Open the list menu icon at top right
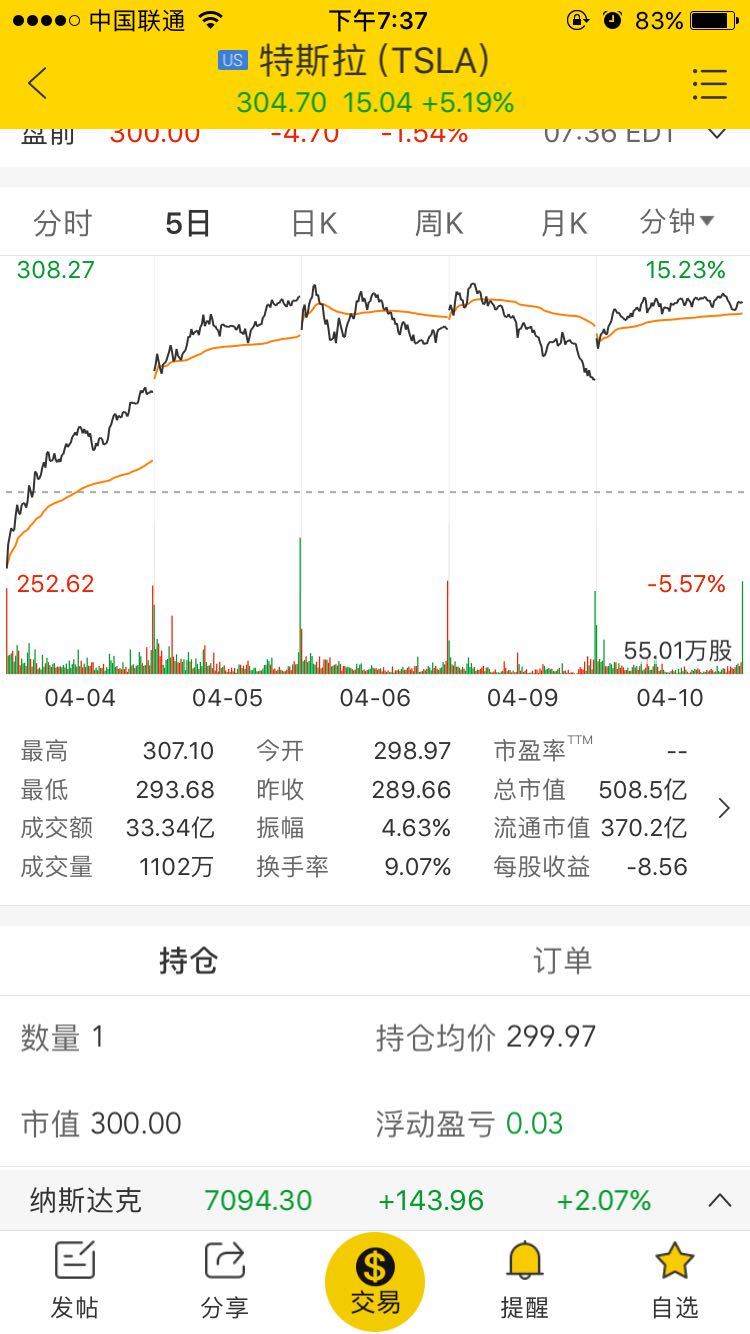This screenshot has width=750, height=1334. [x=710, y=84]
